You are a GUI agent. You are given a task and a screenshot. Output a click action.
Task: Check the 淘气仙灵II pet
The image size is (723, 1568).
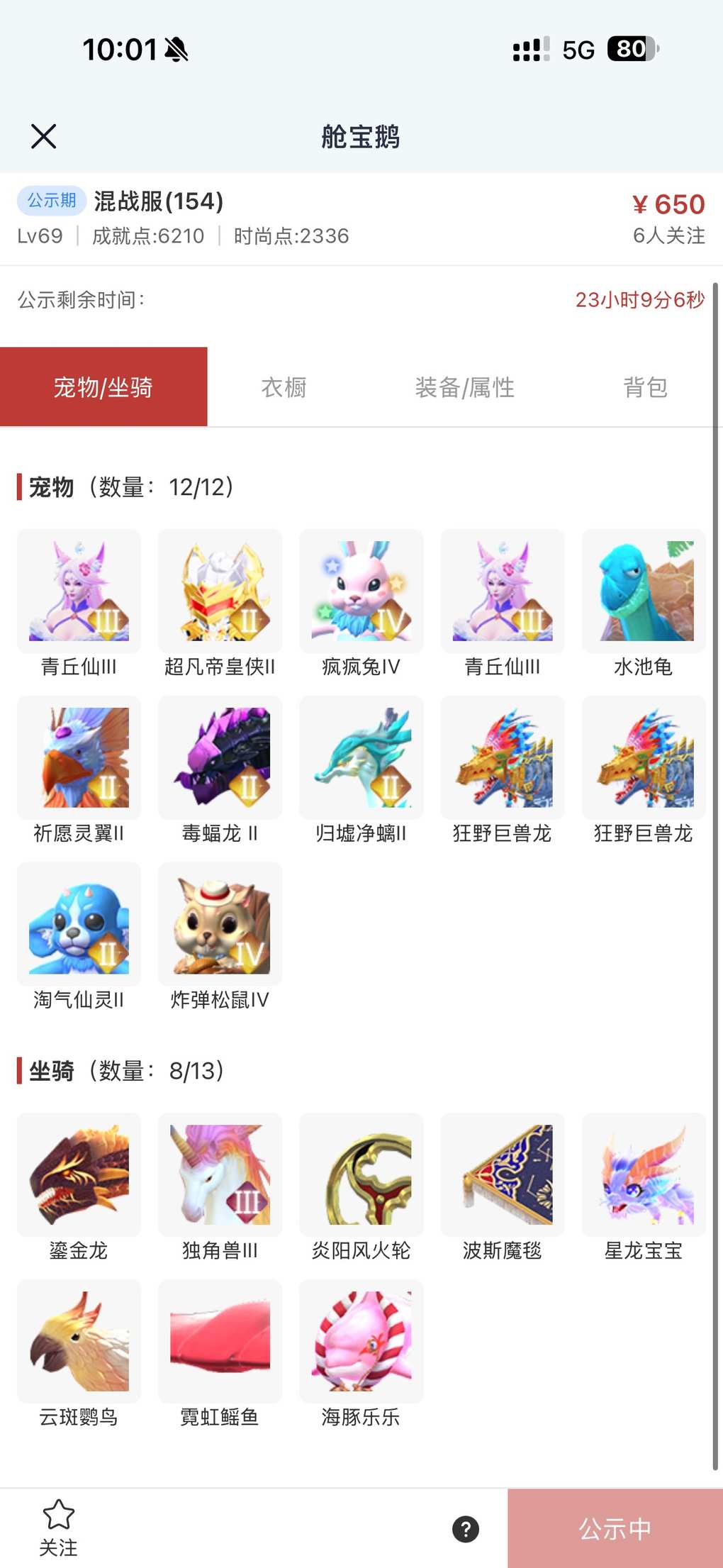pos(79,924)
